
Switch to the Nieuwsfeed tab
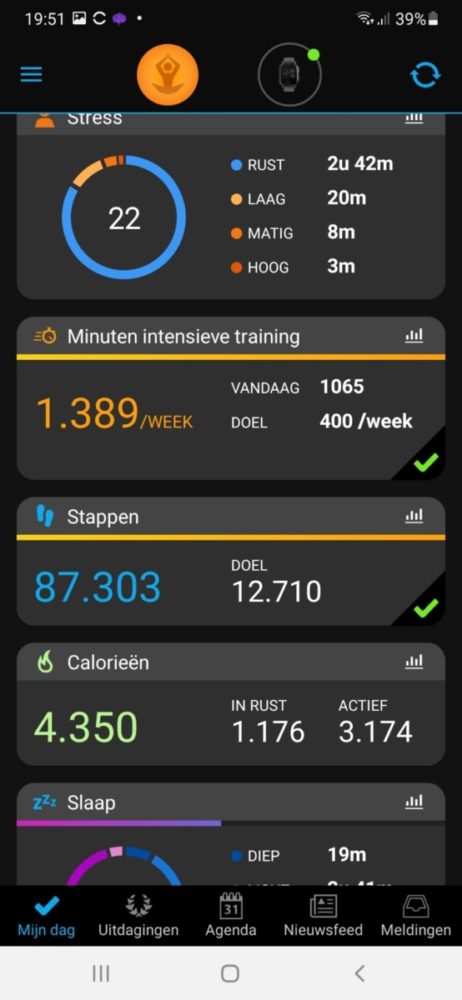(x=323, y=916)
